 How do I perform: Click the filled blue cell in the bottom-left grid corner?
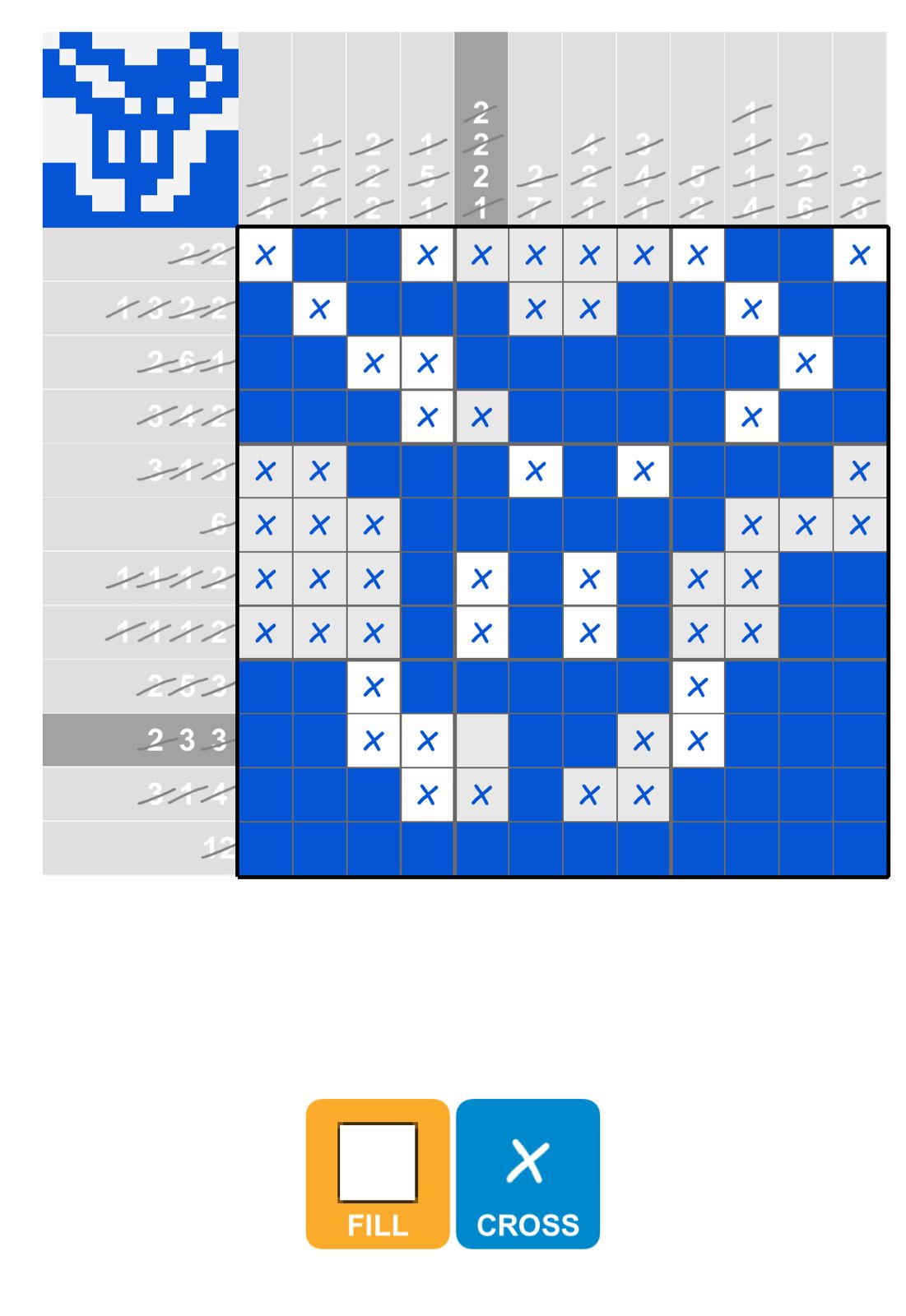coord(266,847)
